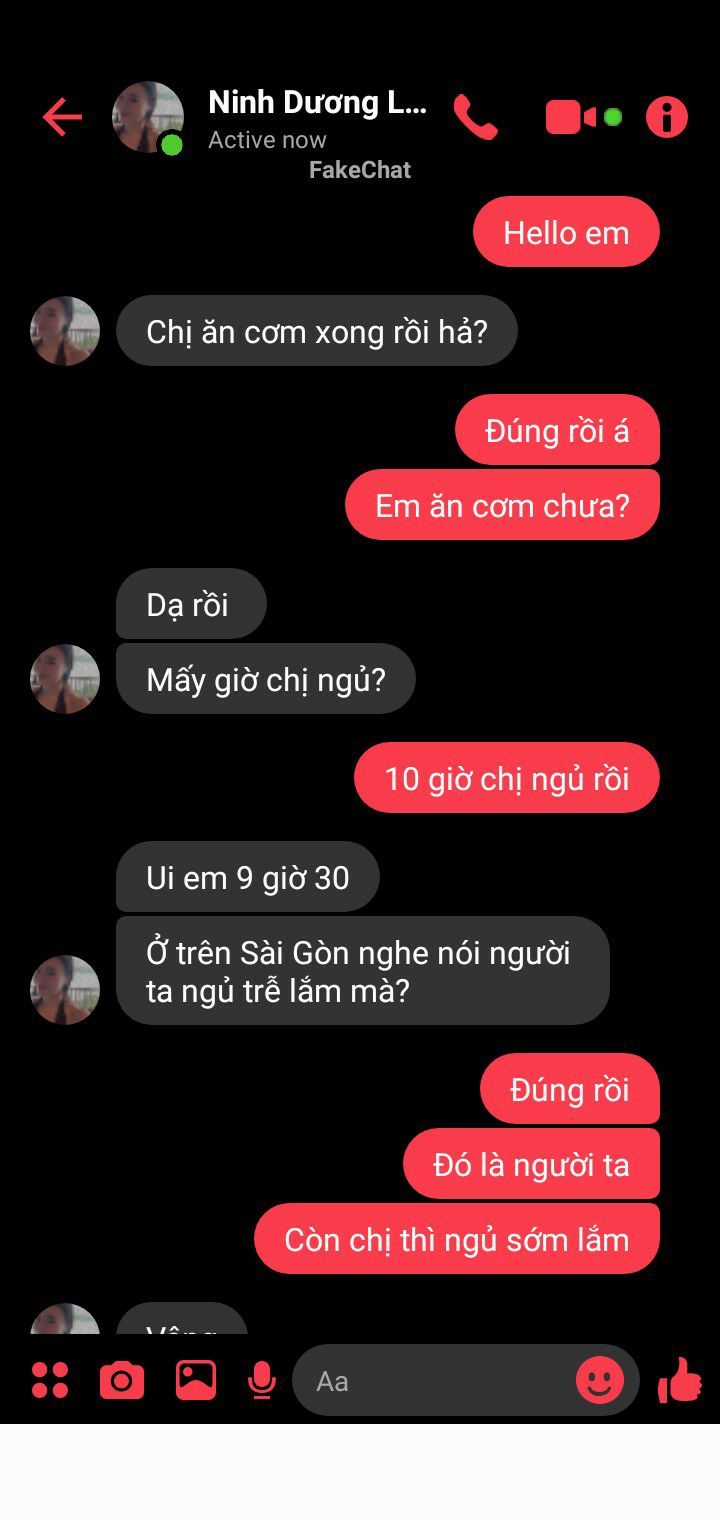Start a video call
The height and width of the screenshot is (1520, 720).
(x=572, y=118)
